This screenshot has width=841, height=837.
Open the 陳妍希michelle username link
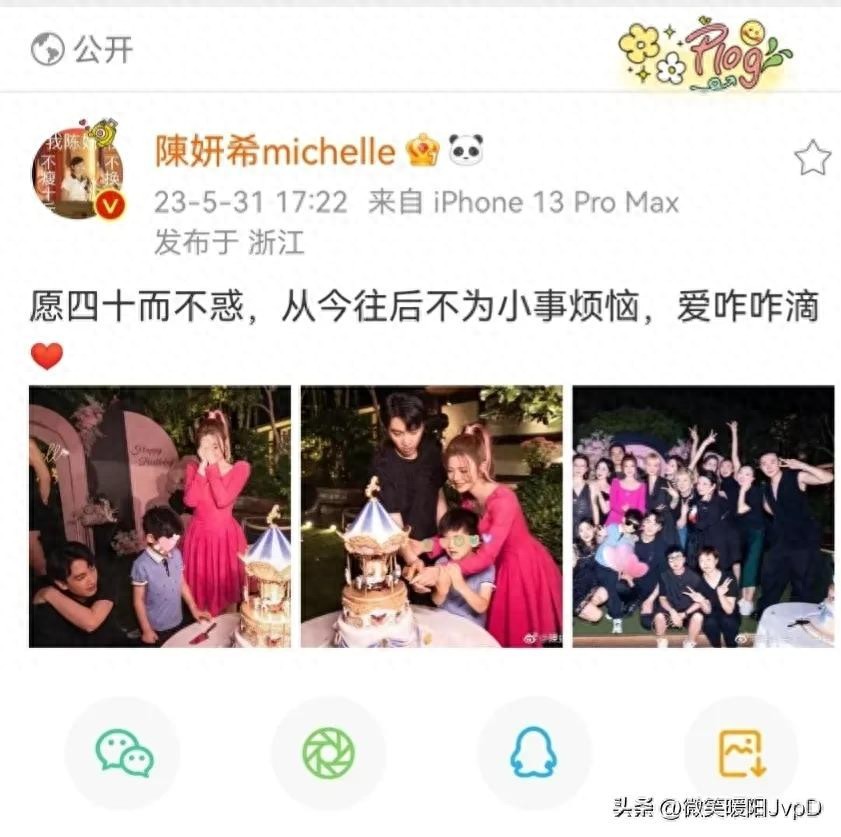click(275, 152)
